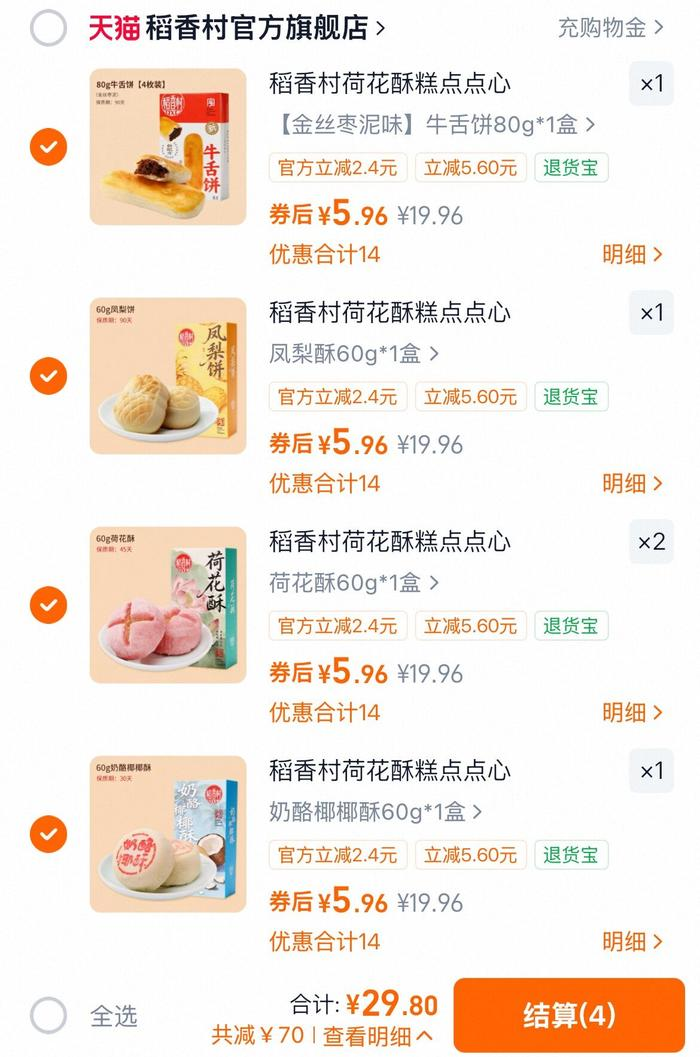
Task: Uncheck the 牛舌饼 item
Action: coord(48,147)
